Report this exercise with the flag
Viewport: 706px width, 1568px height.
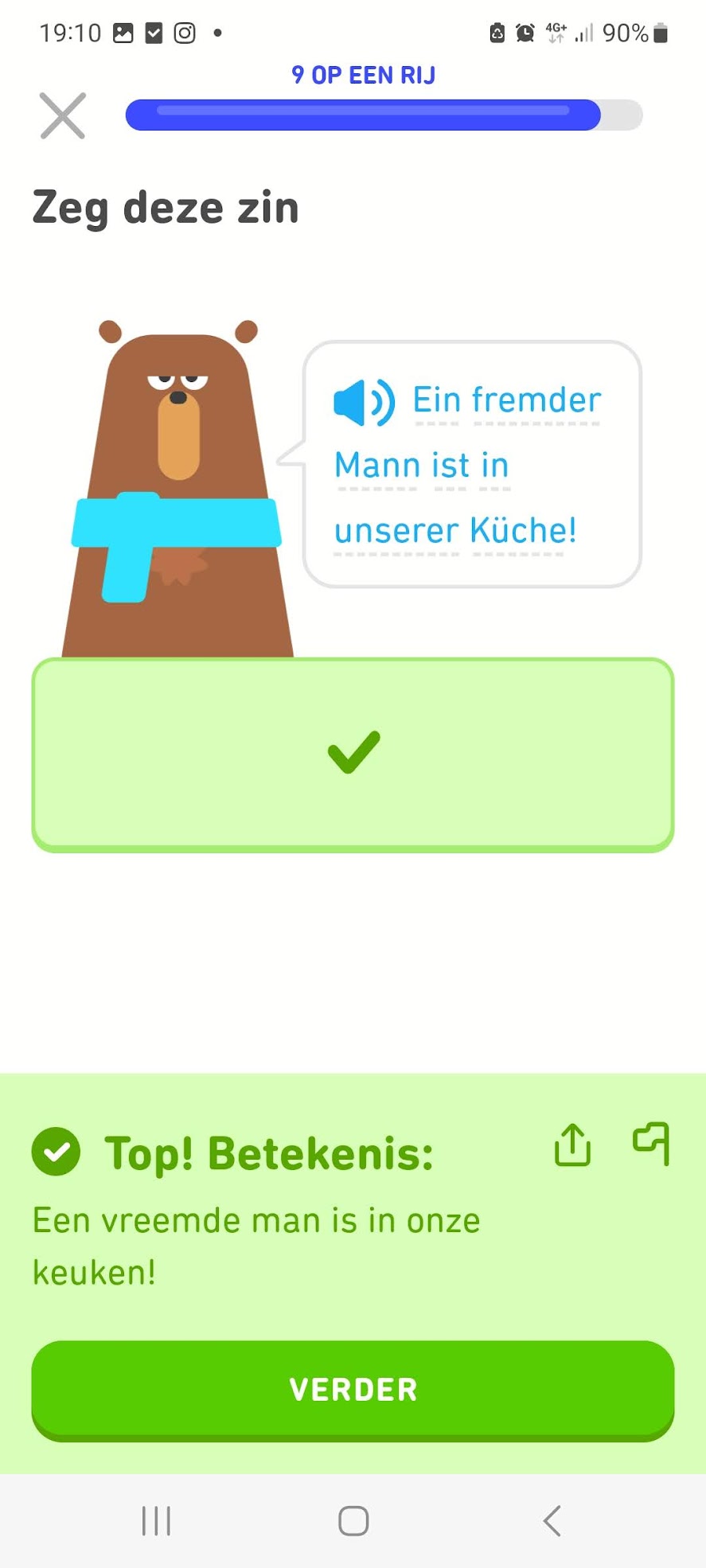651,1144
